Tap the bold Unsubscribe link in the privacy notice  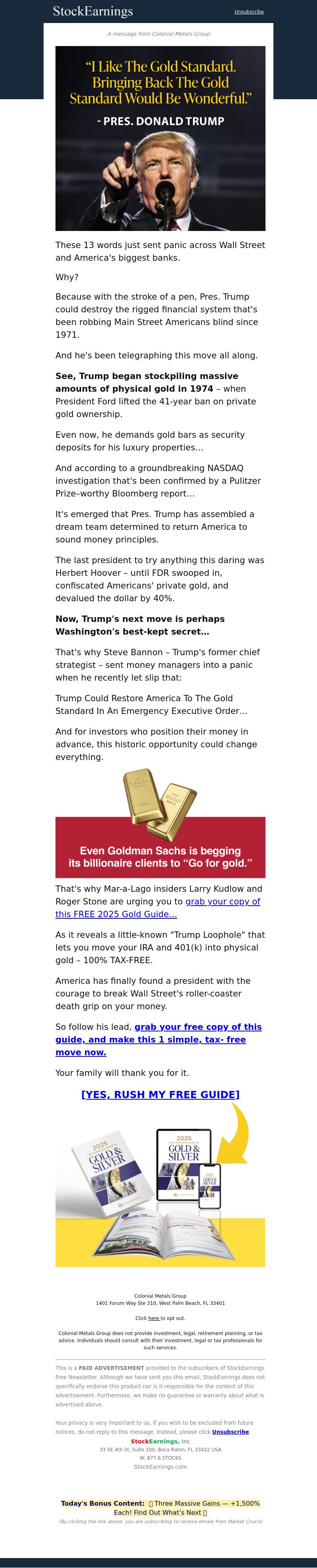[230, 1431]
